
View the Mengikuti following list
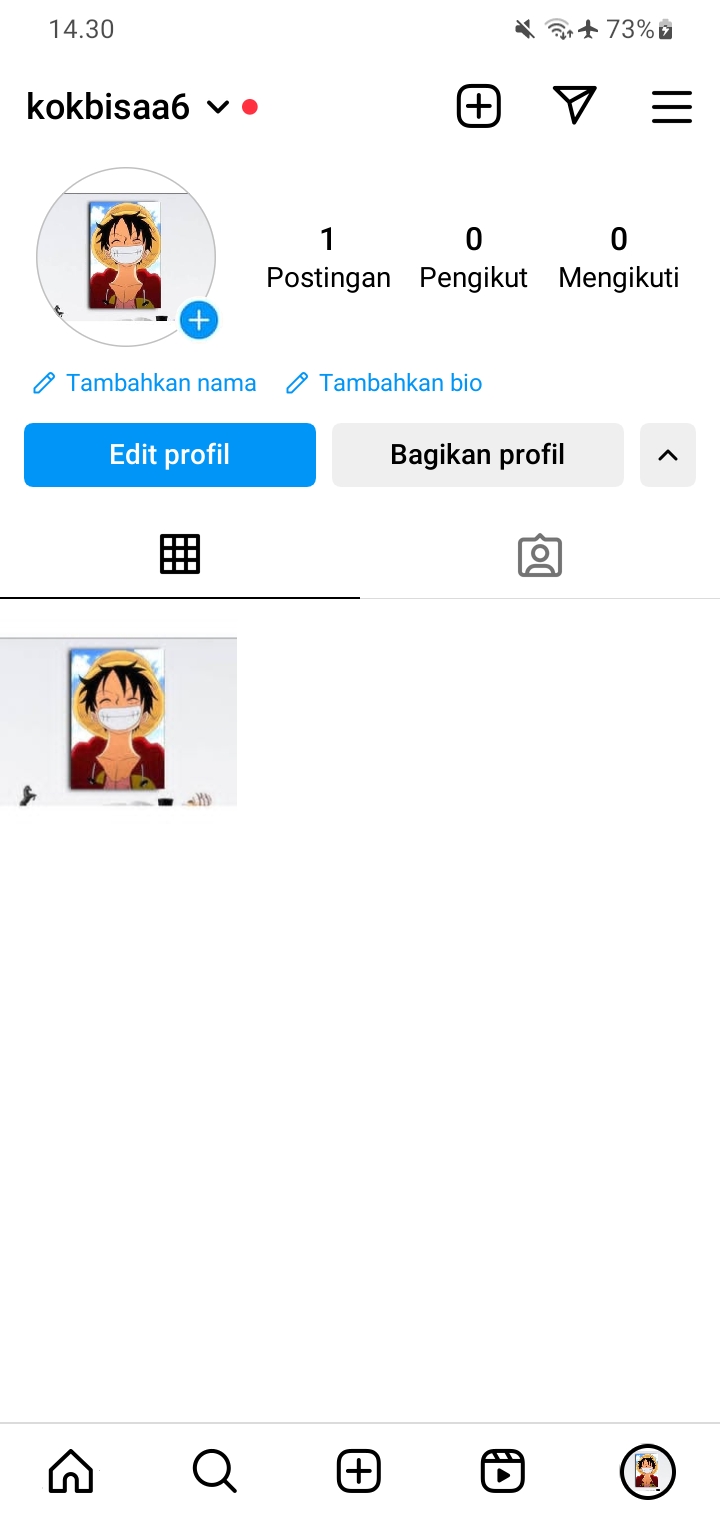[x=618, y=257]
